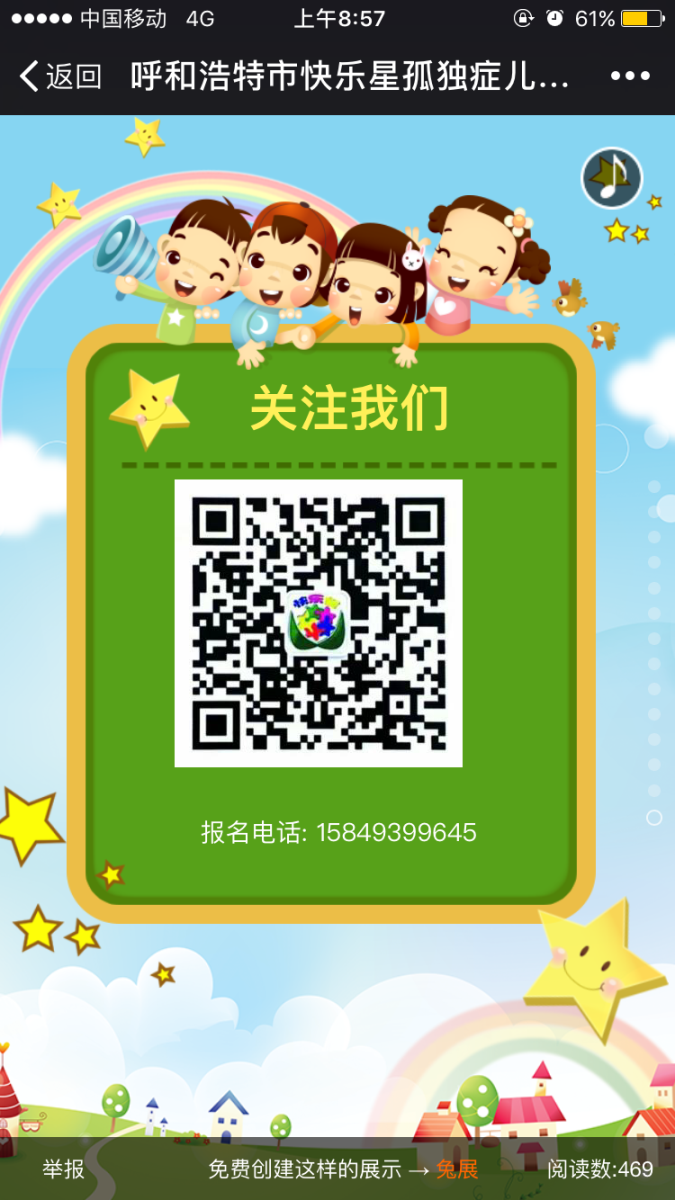Toggle the background music icon
This screenshot has height=1200, width=675.
[611, 178]
